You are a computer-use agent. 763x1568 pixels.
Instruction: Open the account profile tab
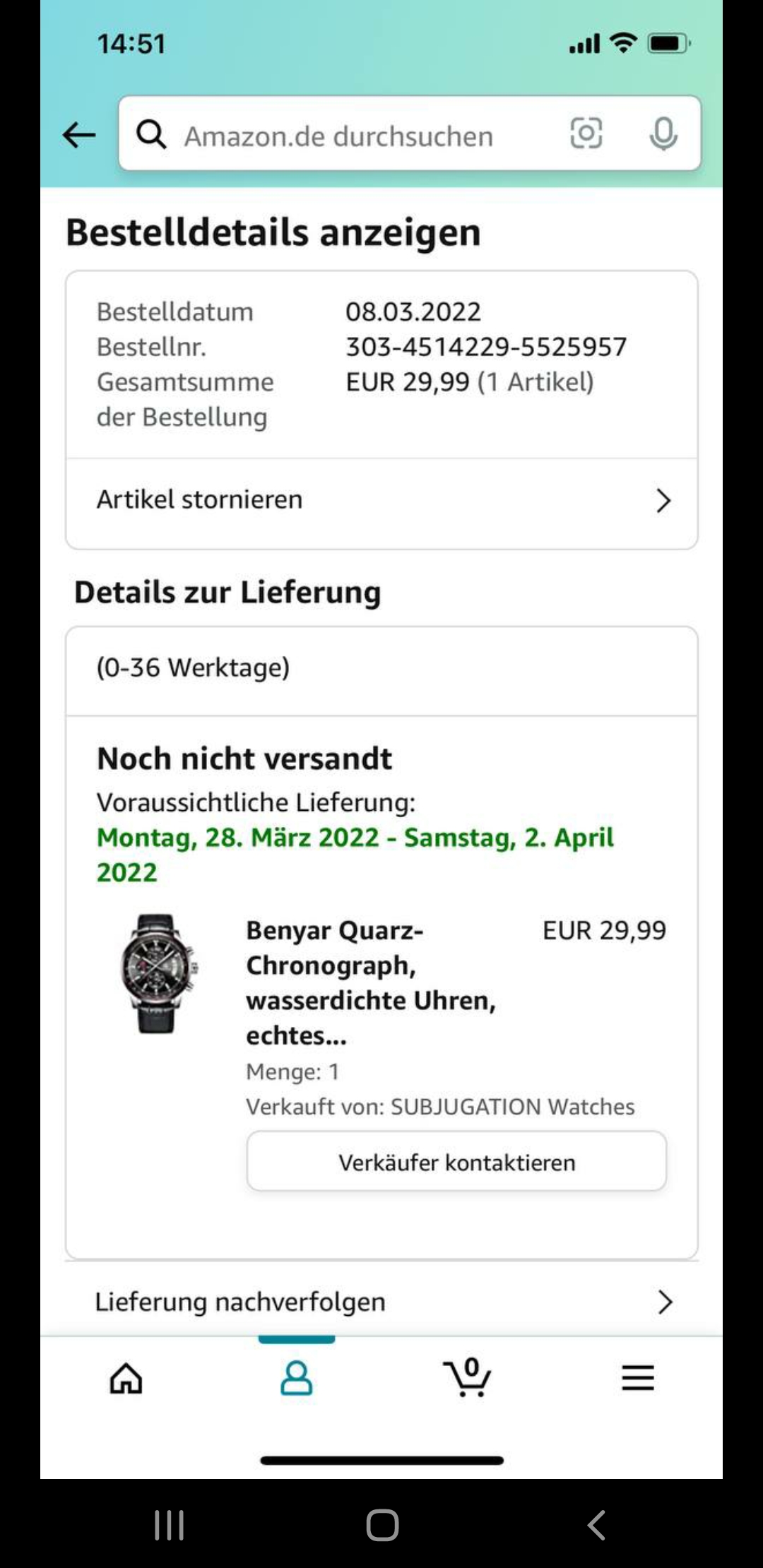point(297,1378)
